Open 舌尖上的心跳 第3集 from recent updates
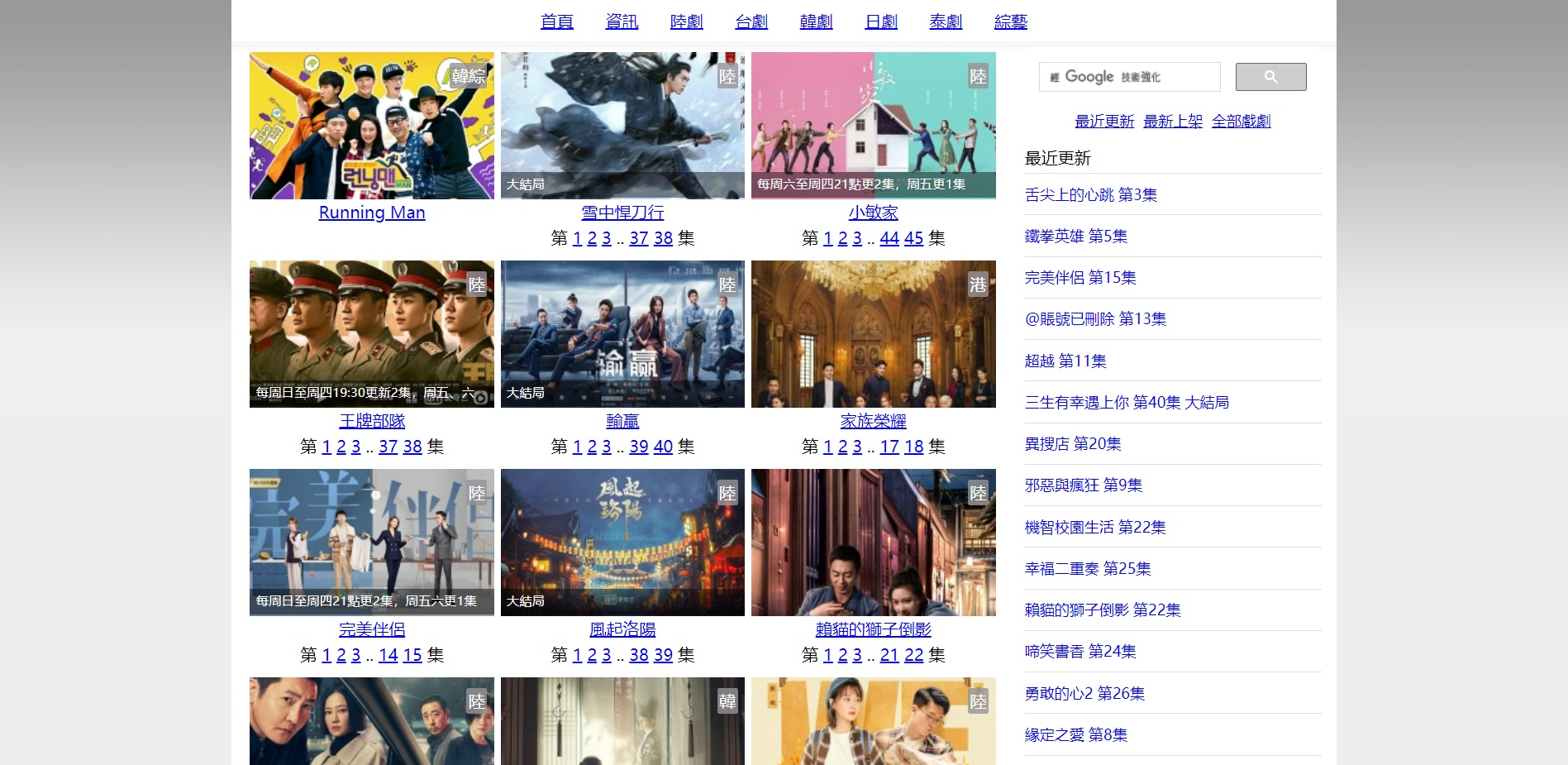The height and width of the screenshot is (765, 1568). 1090,195
